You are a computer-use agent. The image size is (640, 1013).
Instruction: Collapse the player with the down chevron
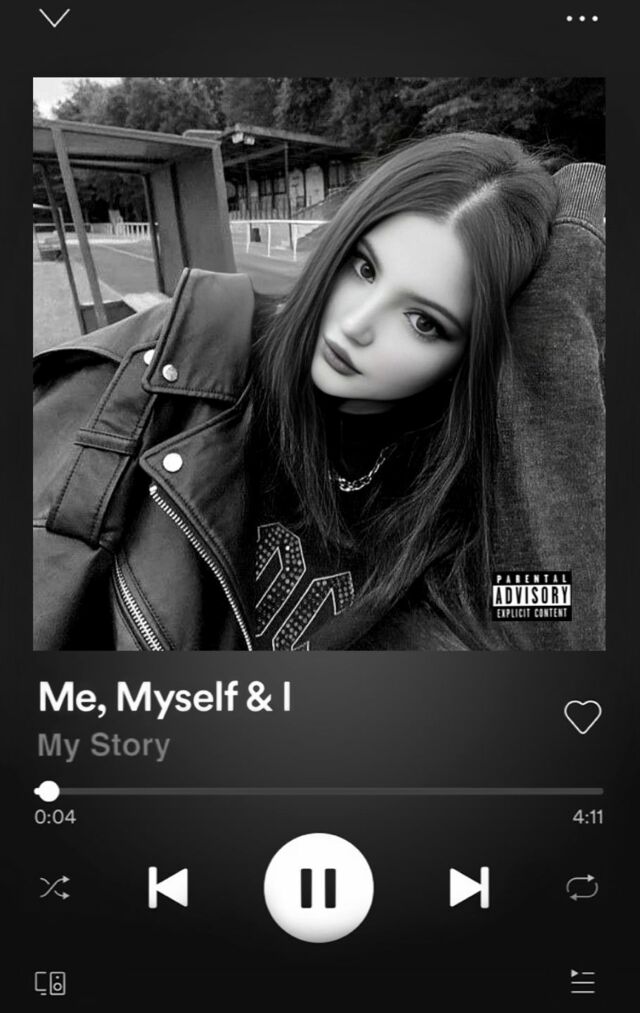click(54, 18)
